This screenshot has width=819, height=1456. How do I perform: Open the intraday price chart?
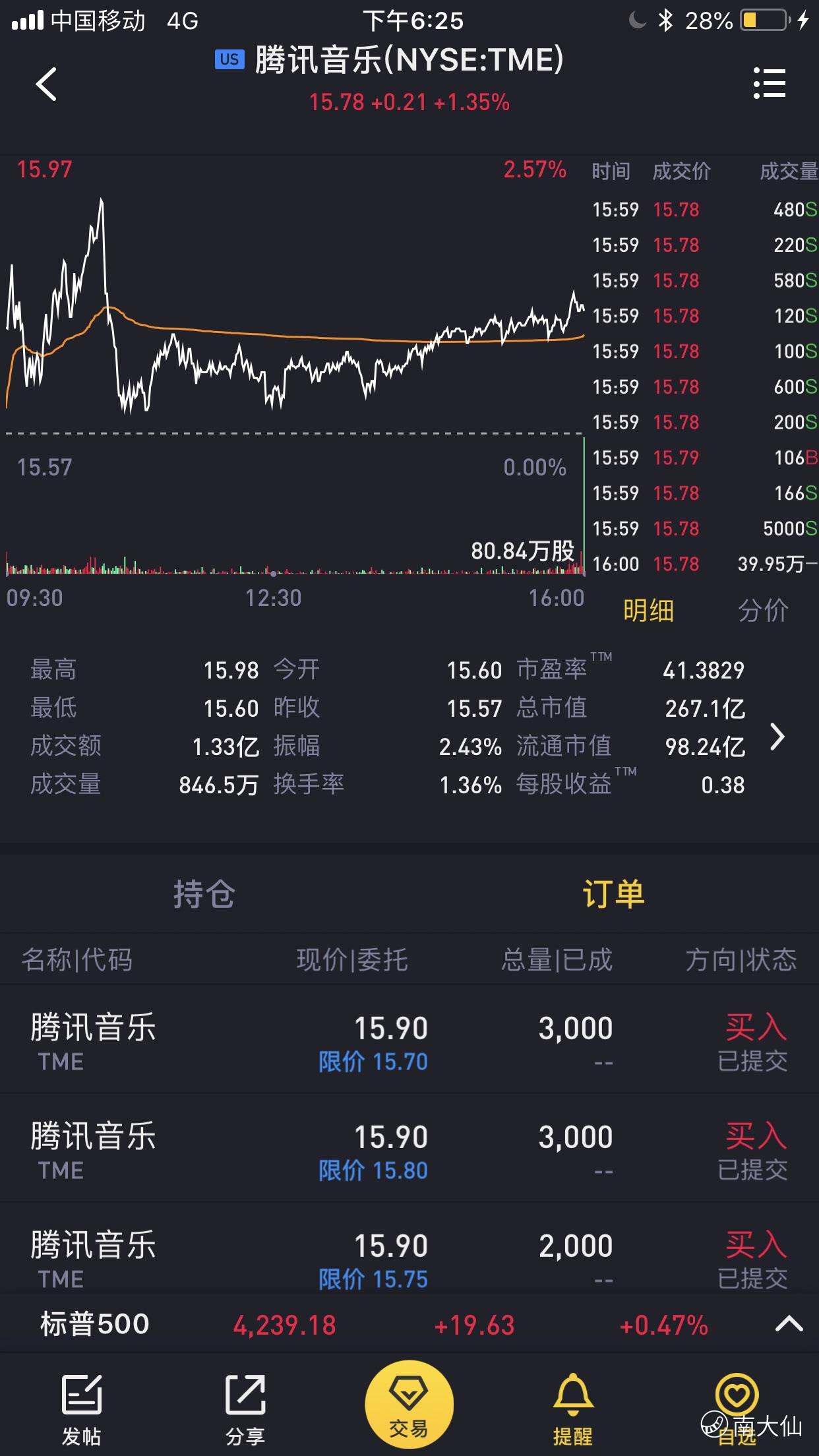(x=295, y=369)
